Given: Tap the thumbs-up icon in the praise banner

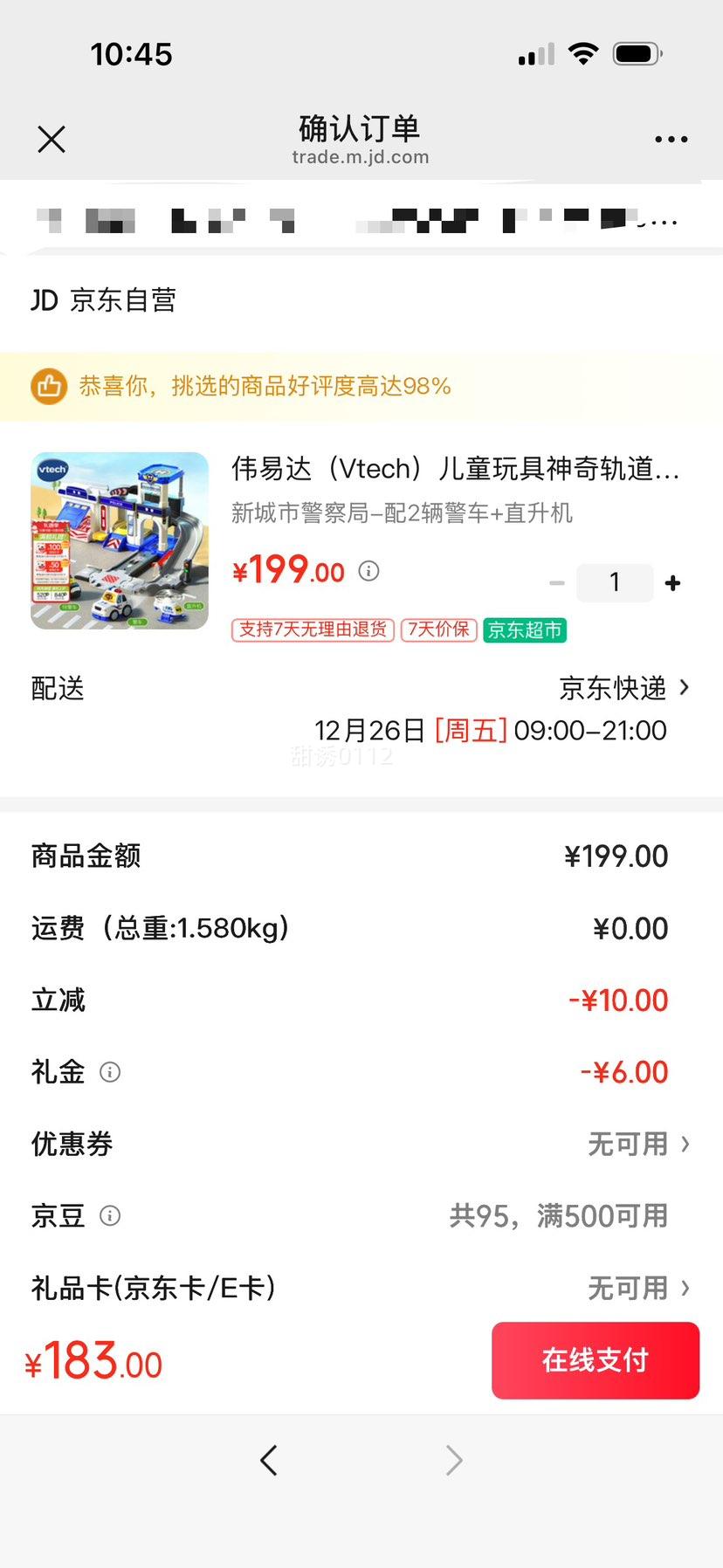Looking at the screenshot, I should (49, 386).
